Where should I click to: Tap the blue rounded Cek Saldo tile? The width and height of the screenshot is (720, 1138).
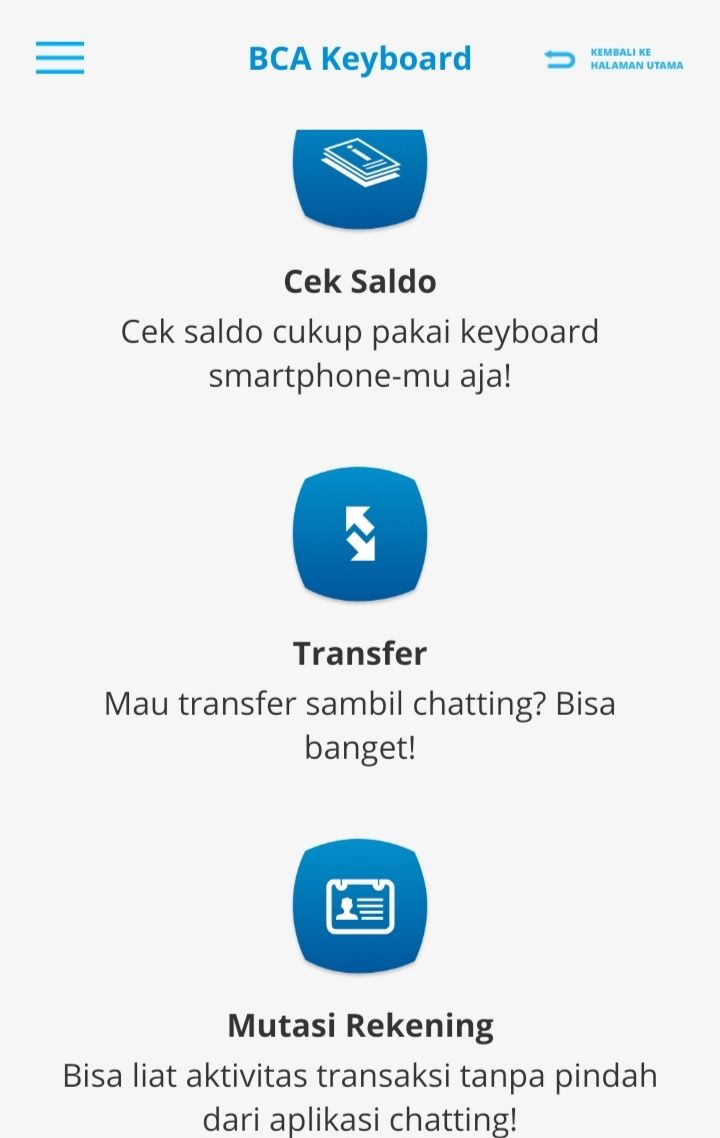(x=360, y=180)
